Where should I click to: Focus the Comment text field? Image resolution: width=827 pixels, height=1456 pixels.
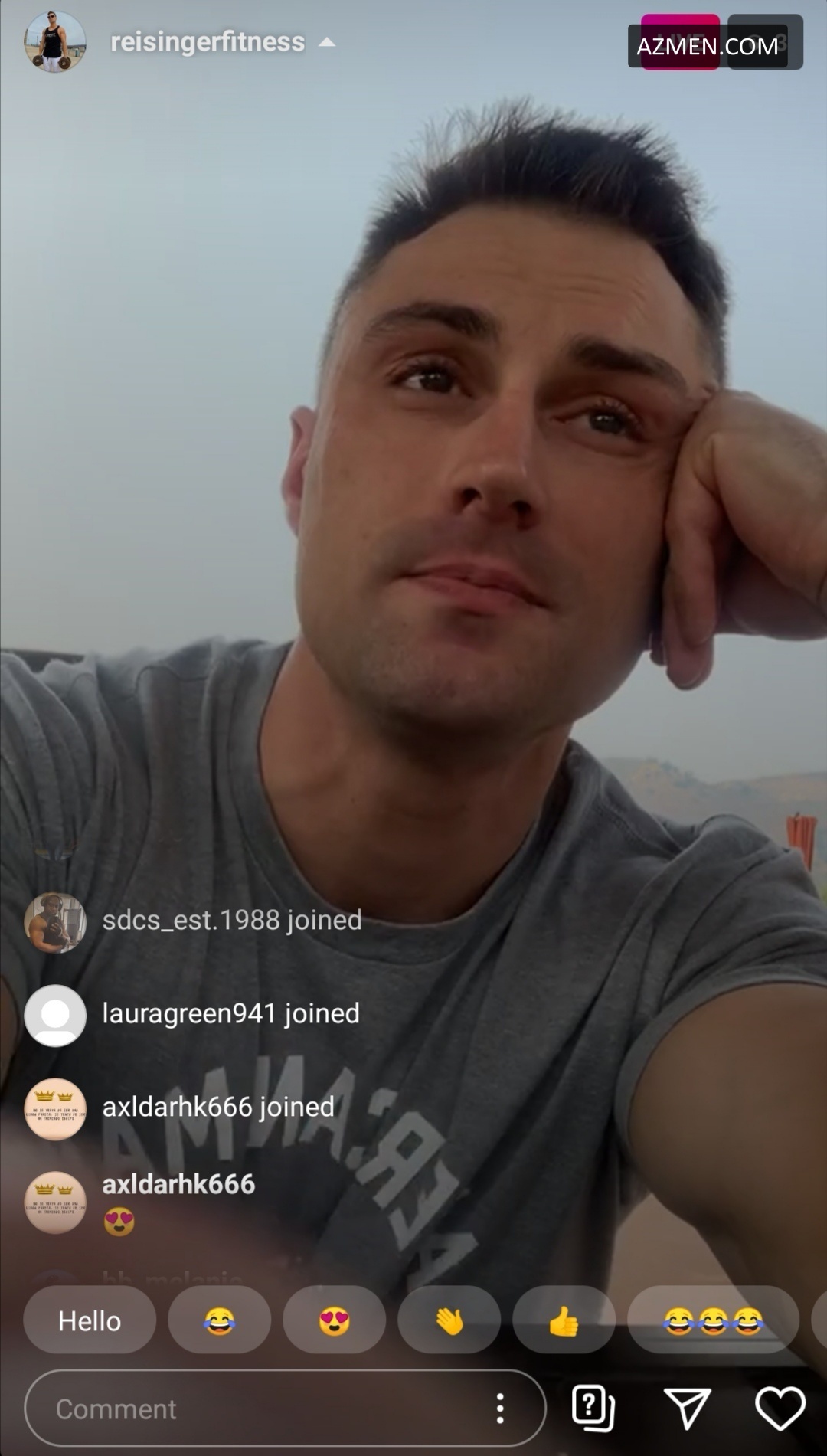pyautogui.click(x=260, y=1409)
